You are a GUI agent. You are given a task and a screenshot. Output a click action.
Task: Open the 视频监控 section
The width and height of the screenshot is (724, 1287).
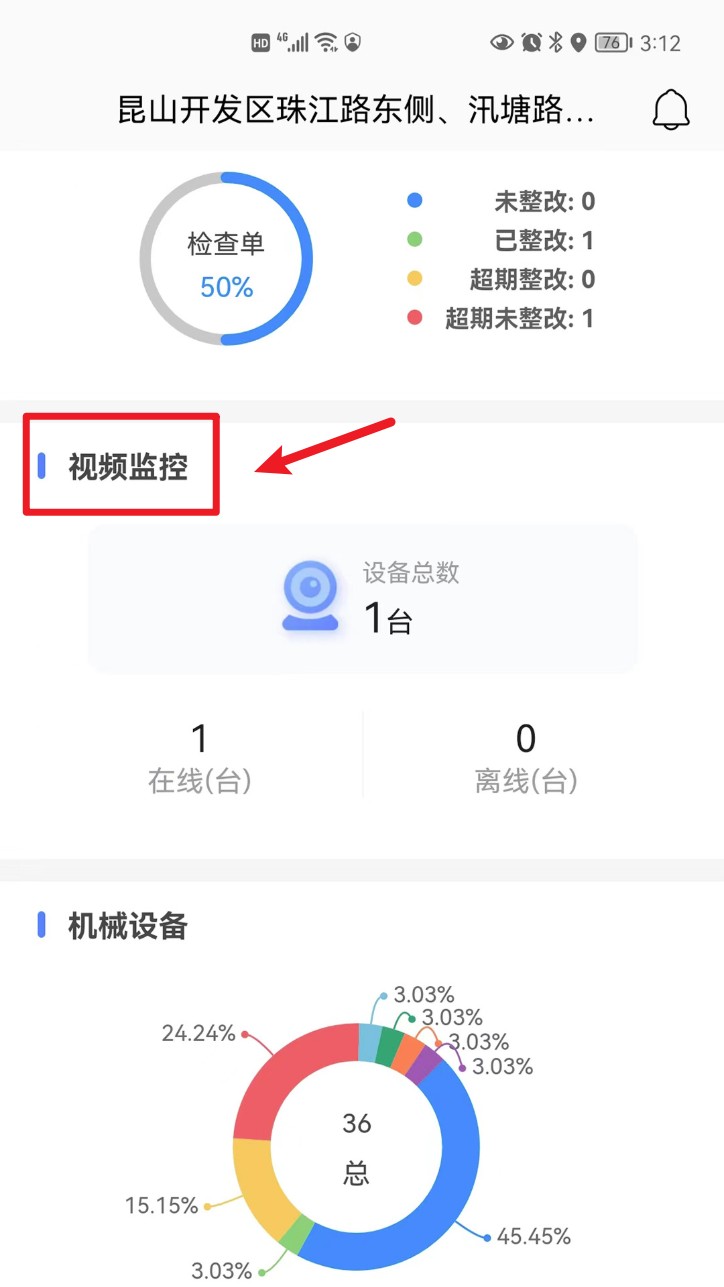127,466
